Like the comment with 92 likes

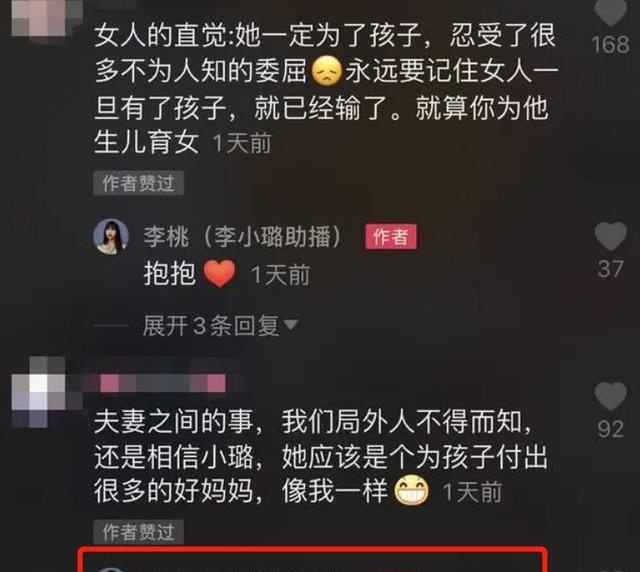point(610,398)
